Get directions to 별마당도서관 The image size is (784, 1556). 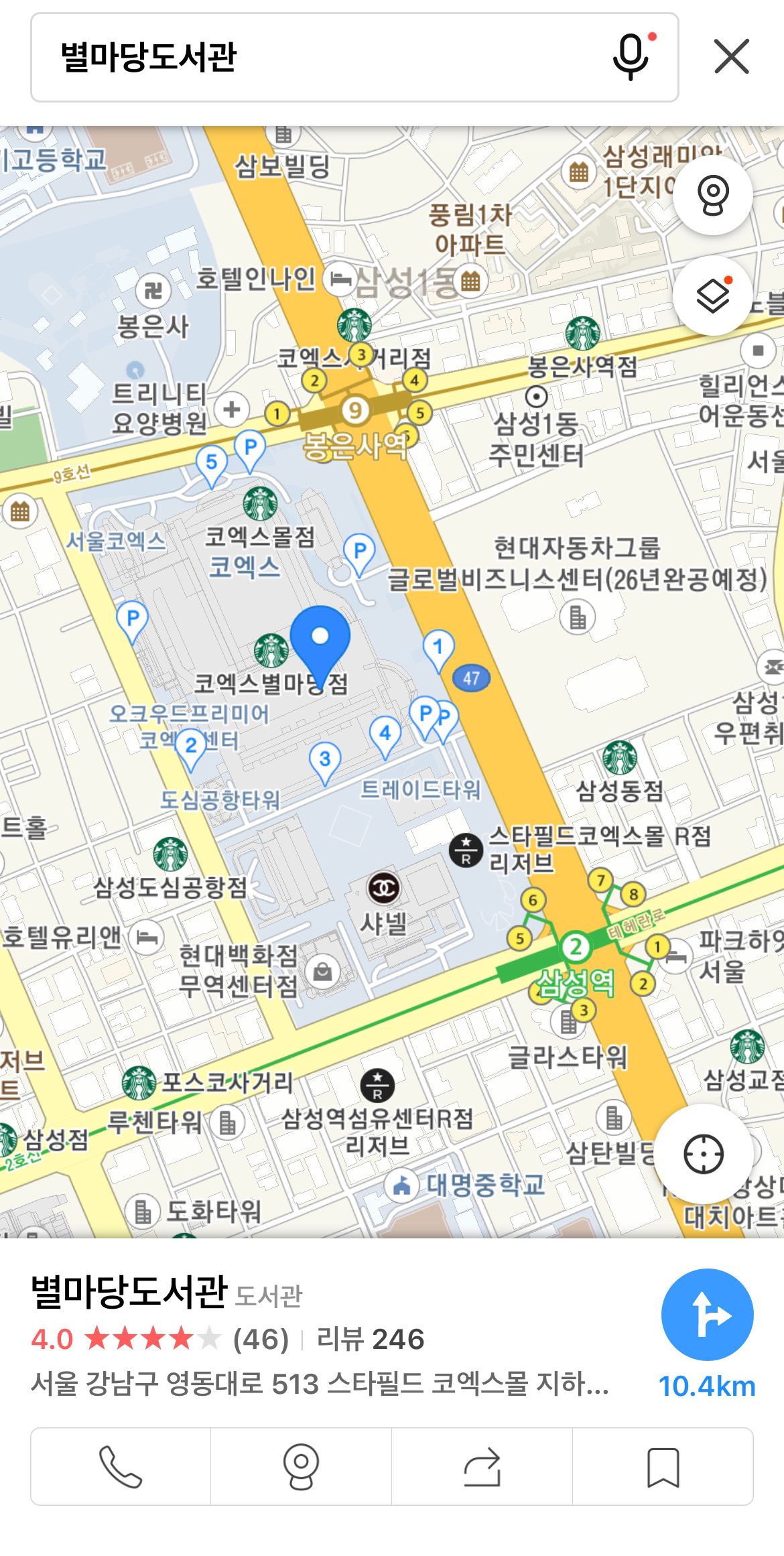707,1314
